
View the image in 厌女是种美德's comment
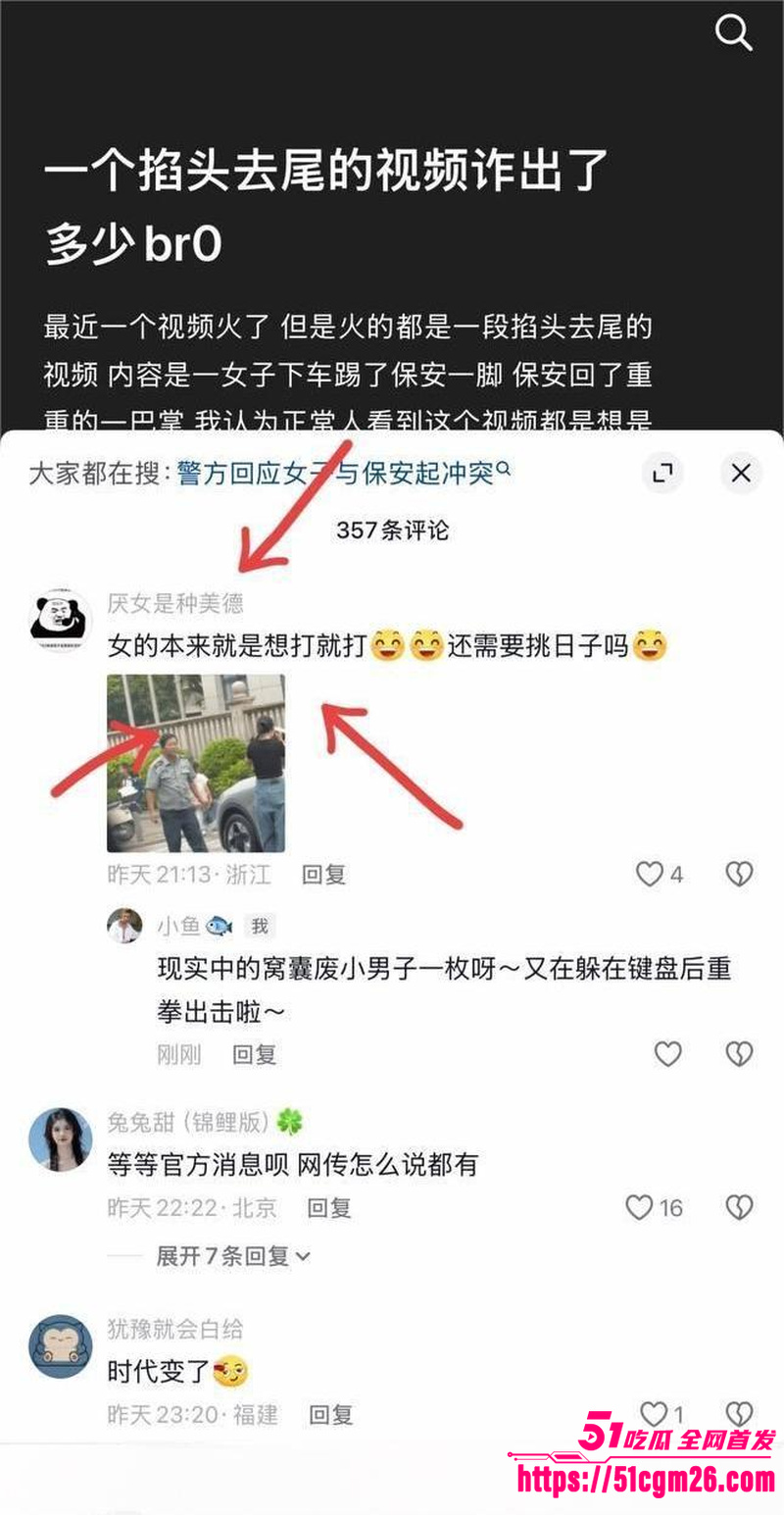tap(196, 763)
